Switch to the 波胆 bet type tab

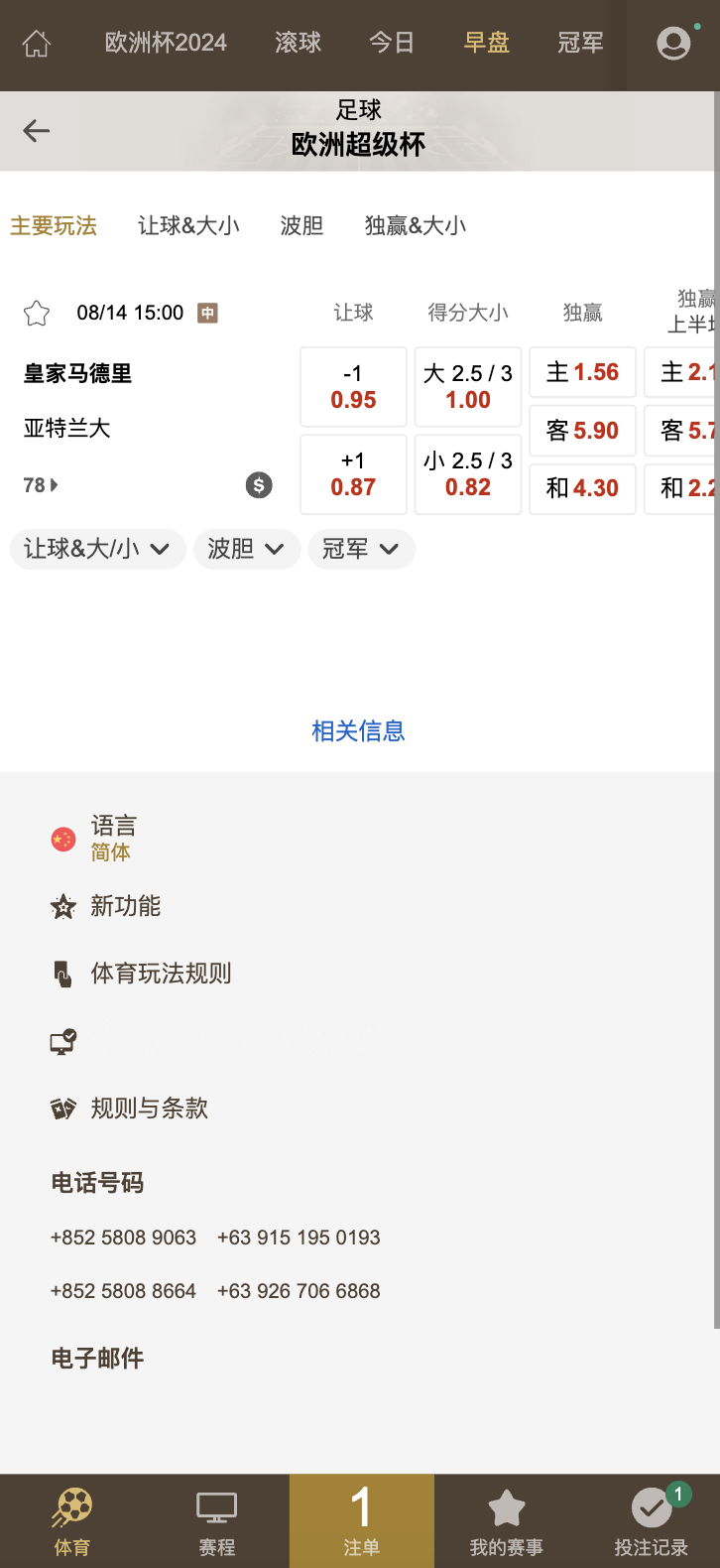pyautogui.click(x=301, y=225)
